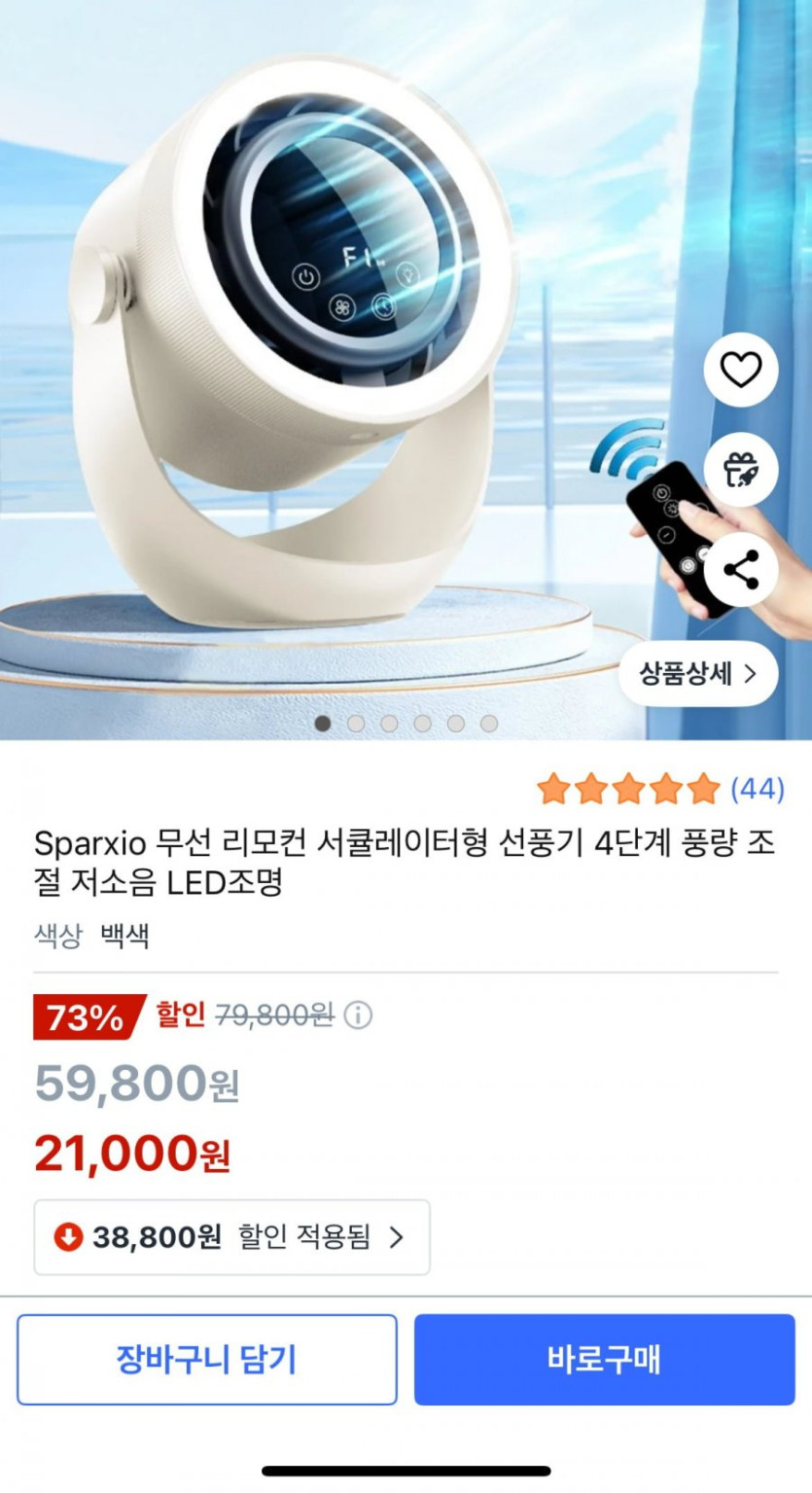
Task: Add product to wishlist with heart icon
Action: pos(740,370)
